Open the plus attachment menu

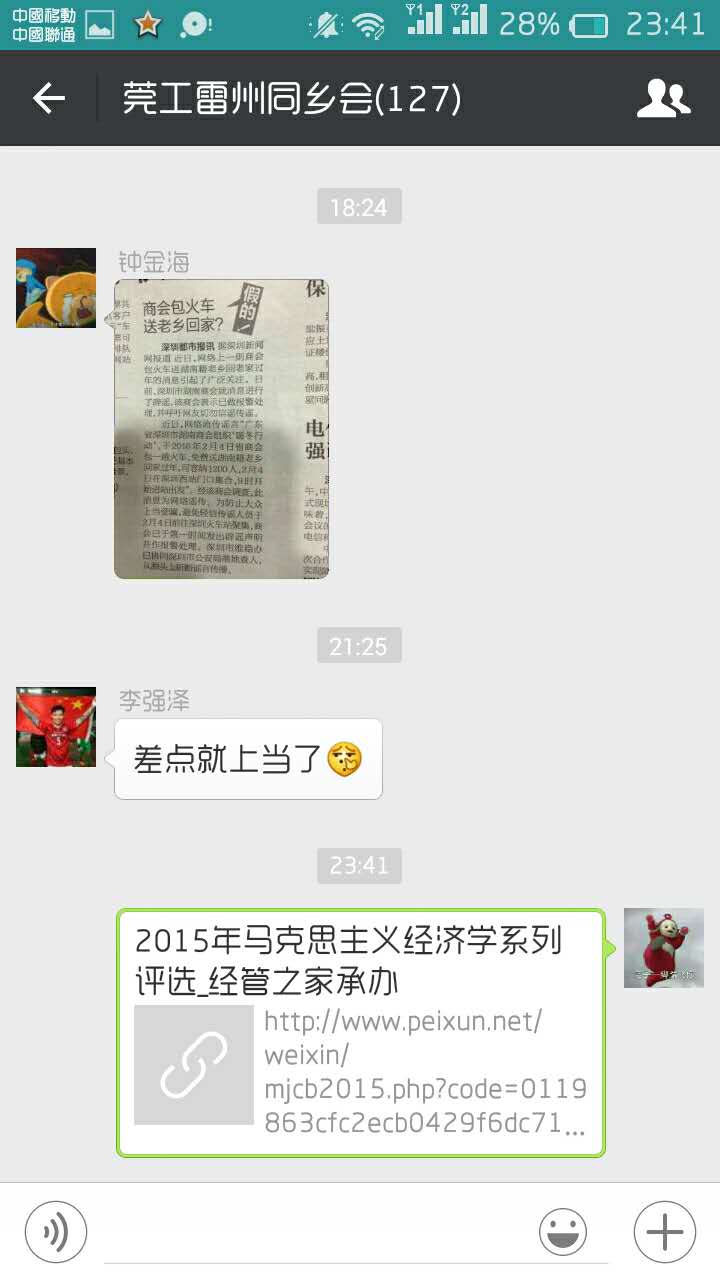pyautogui.click(x=664, y=1232)
